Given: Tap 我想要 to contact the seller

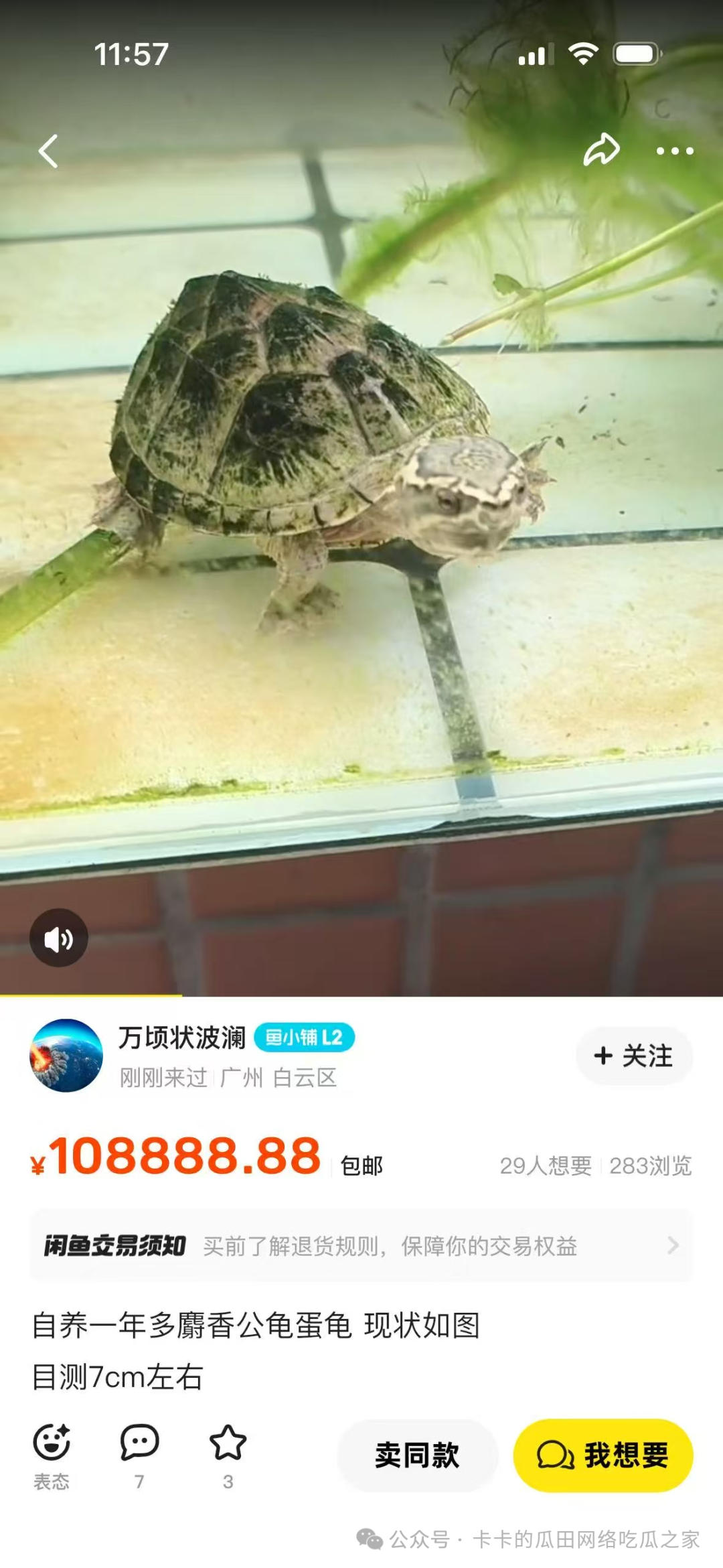Looking at the screenshot, I should tap(602, 1455).
